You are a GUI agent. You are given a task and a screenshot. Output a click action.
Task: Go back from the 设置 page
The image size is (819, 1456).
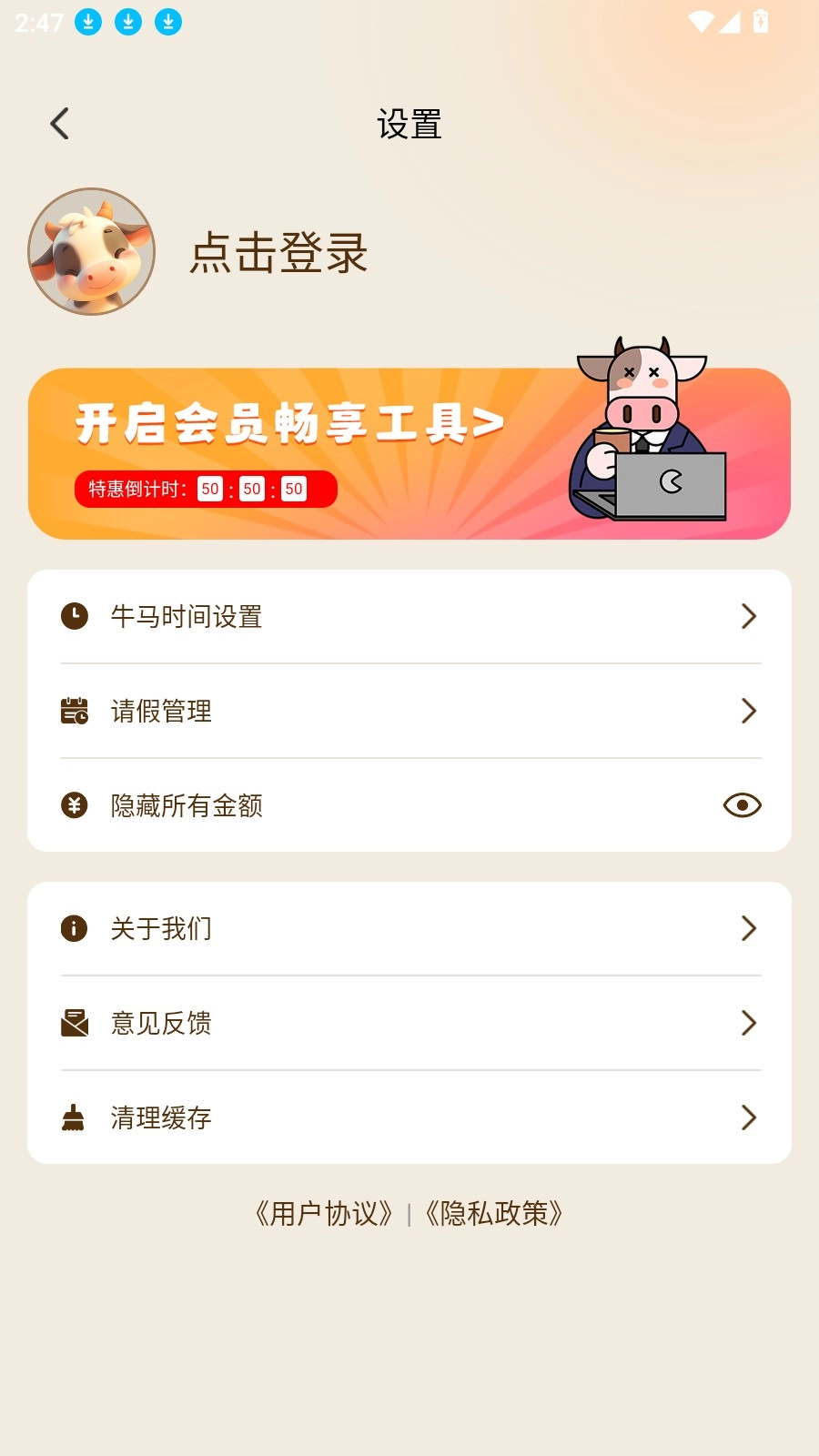coord(60,124)
